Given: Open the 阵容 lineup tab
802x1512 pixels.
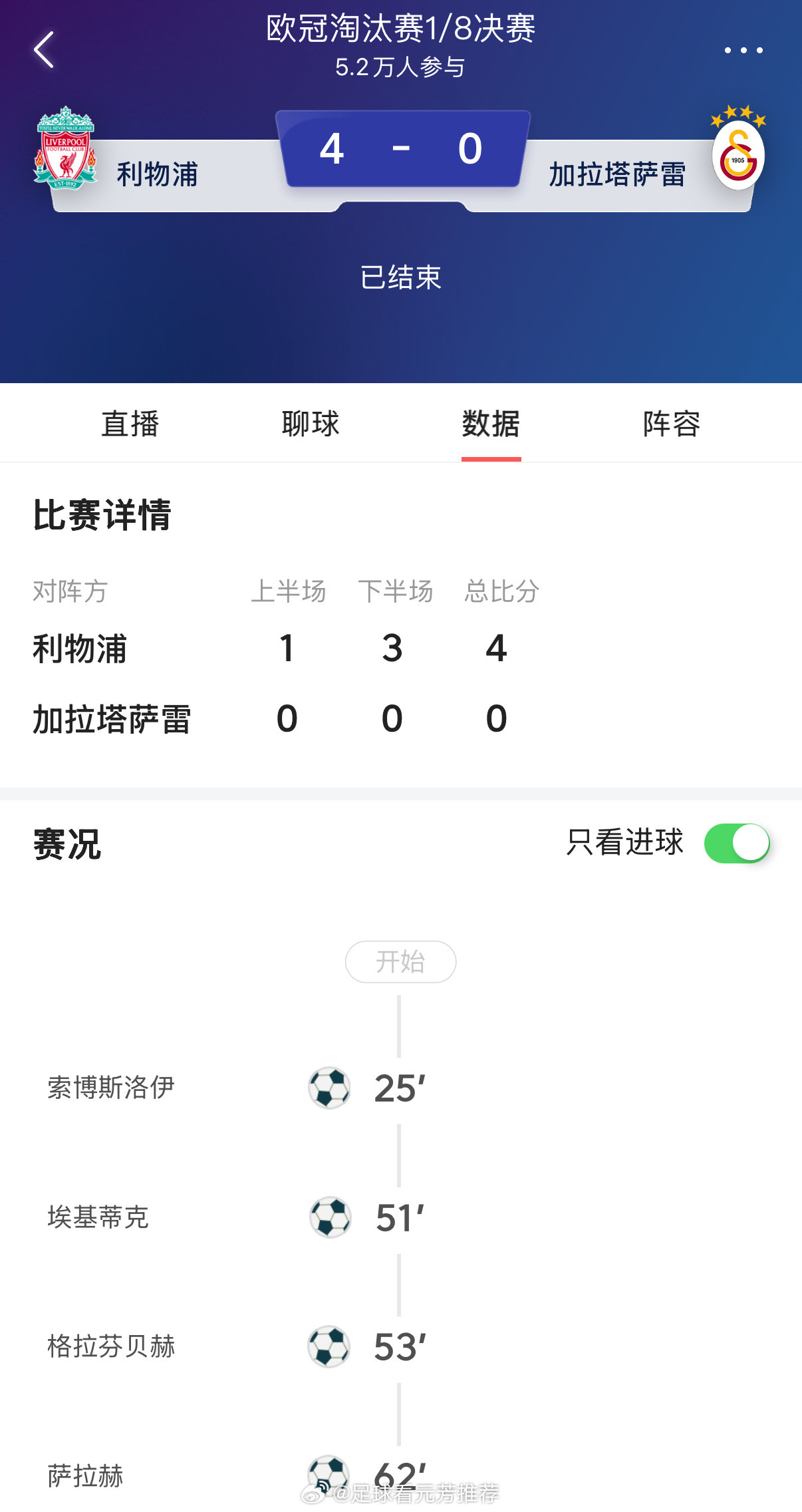Looking at the screenshot, I should pos(671,424).
